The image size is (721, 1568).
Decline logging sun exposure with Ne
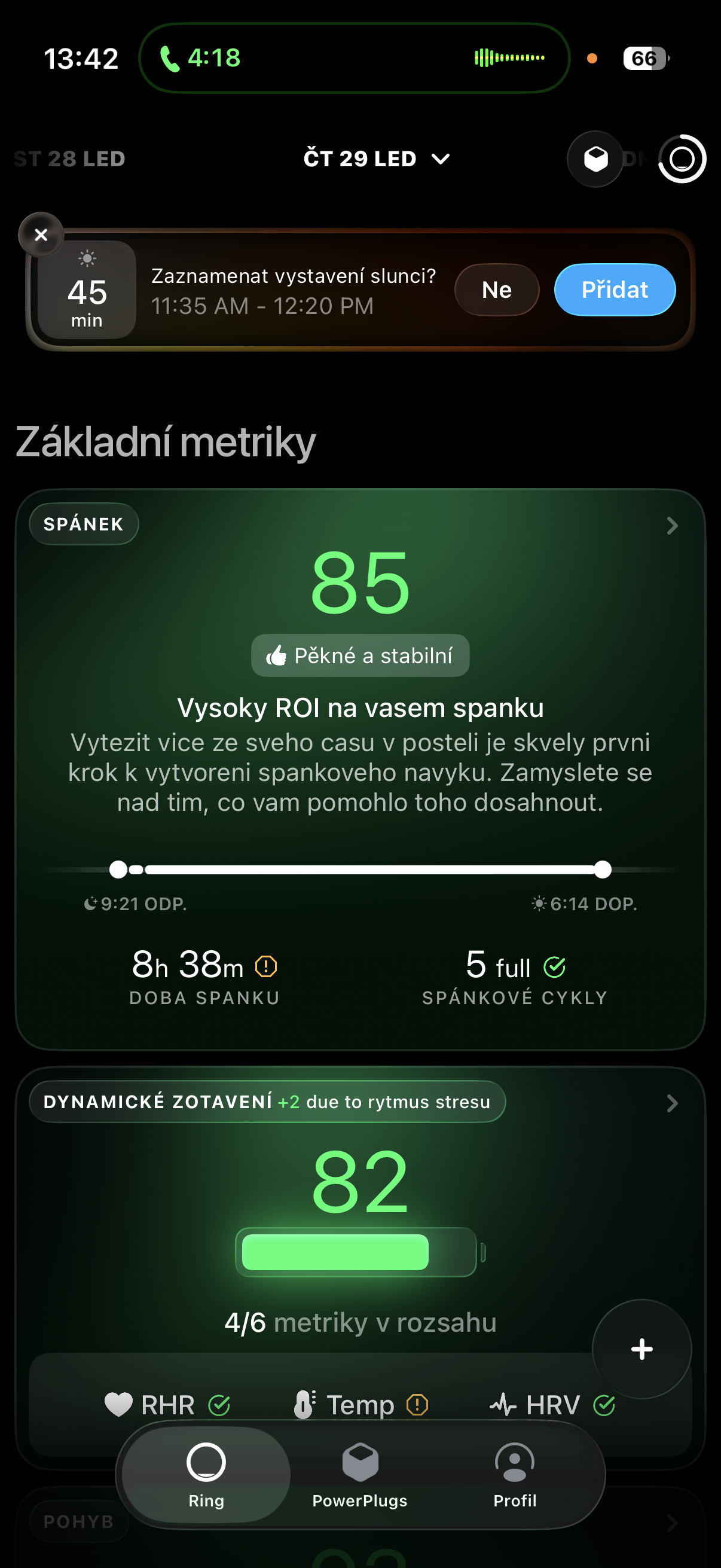pos(496,289)
